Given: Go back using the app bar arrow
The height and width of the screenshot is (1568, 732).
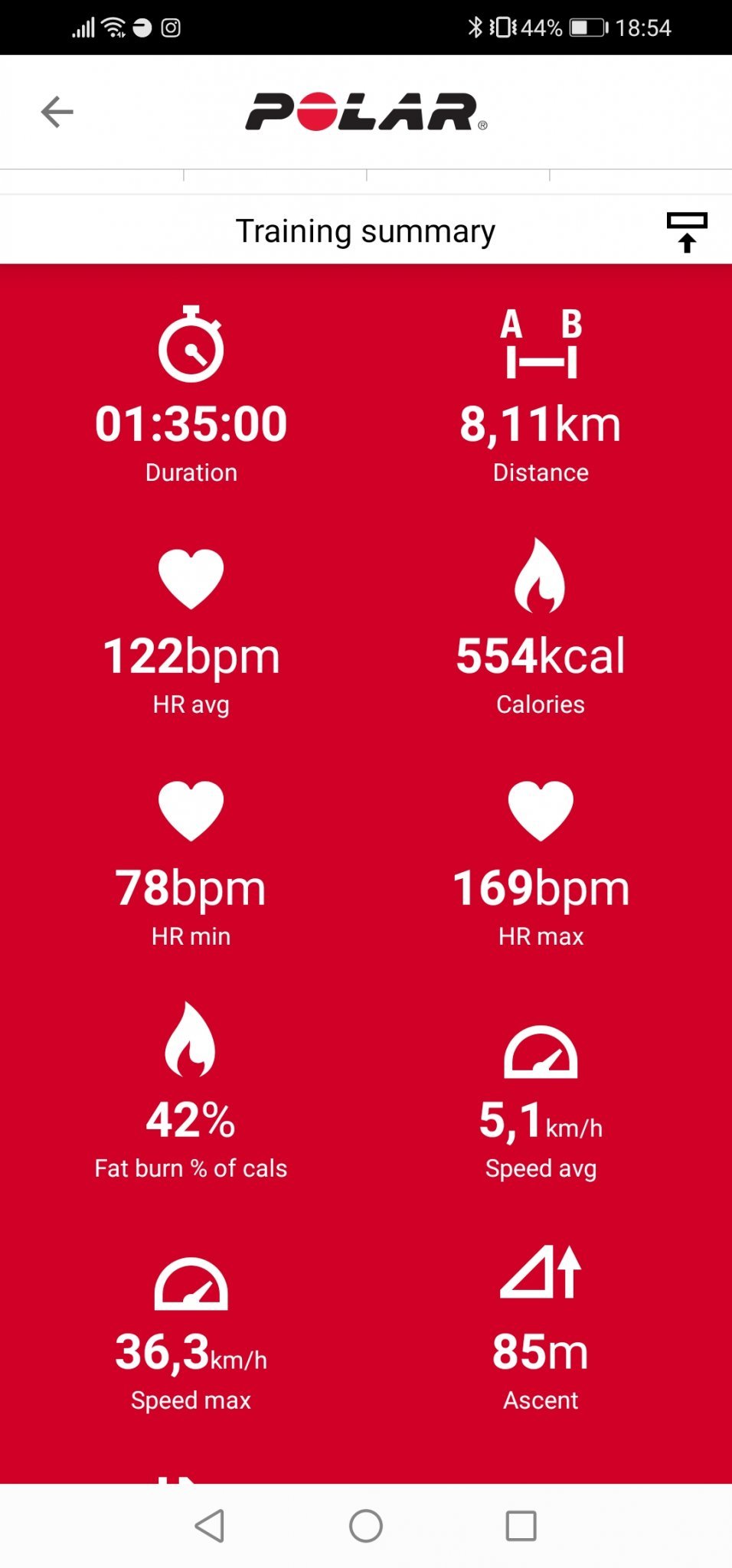Looking at the screenshot, I should (x=57, y=112).
